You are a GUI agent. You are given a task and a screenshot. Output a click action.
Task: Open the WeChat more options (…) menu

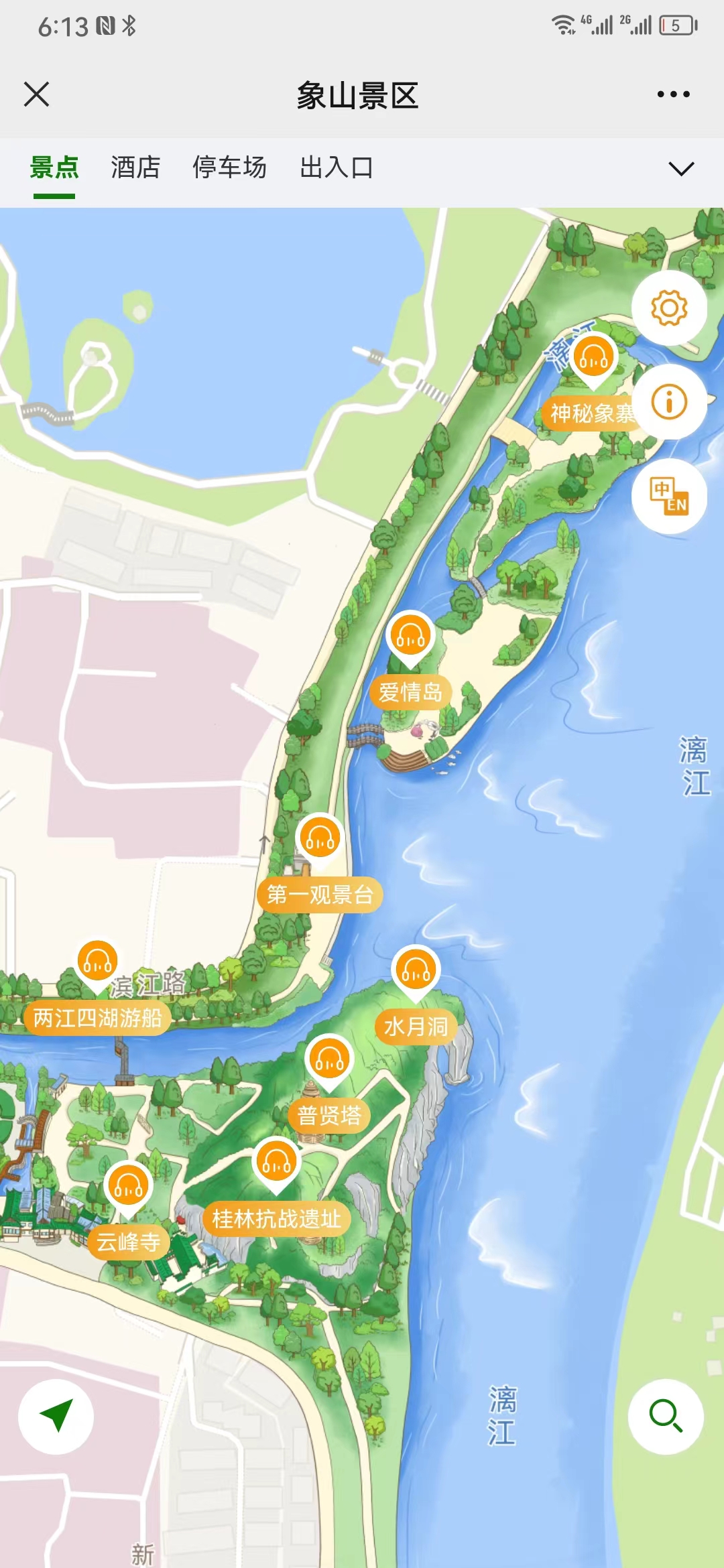(672, 95)
